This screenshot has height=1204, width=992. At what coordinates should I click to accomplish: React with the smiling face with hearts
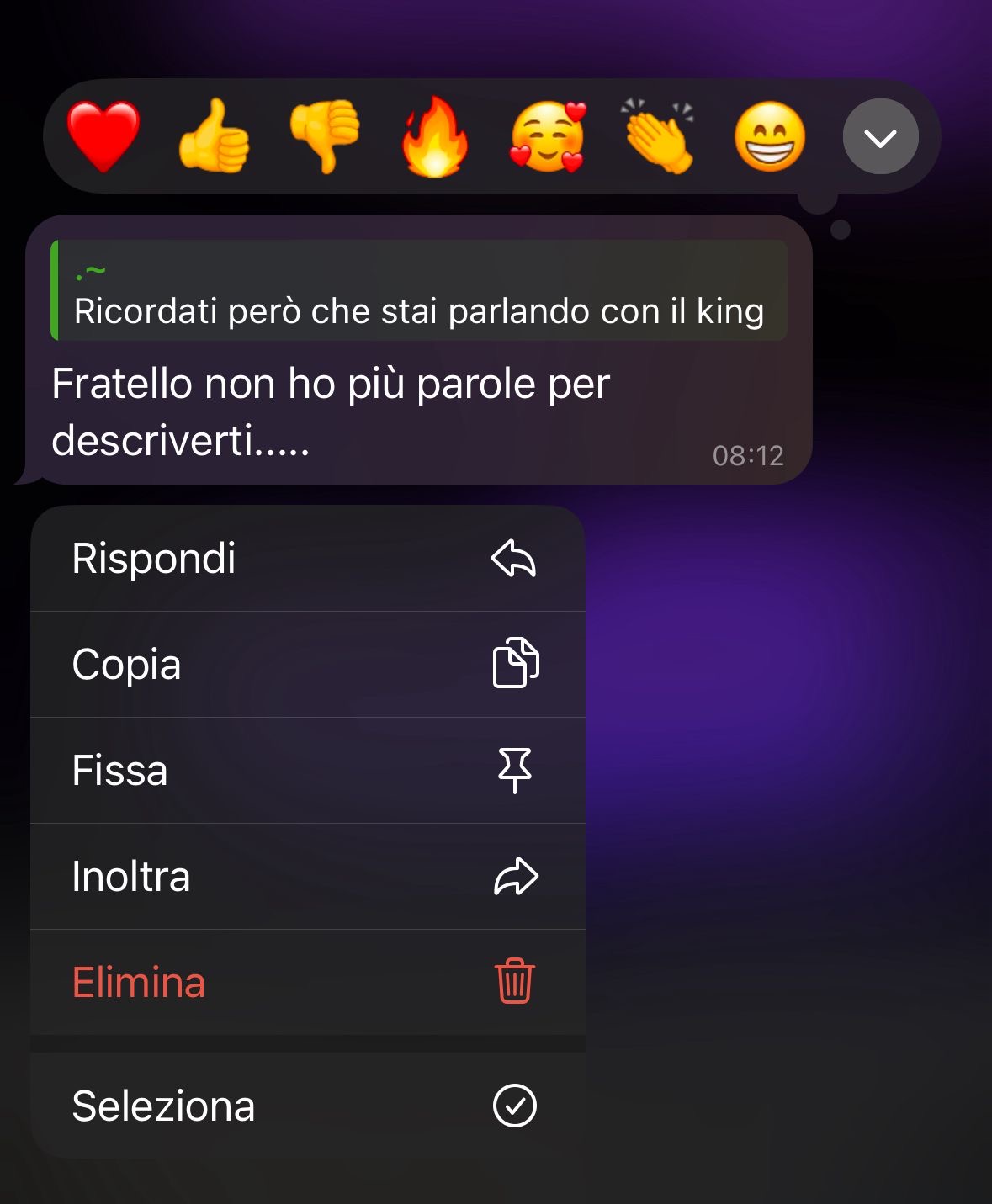(x=547, y=137)
